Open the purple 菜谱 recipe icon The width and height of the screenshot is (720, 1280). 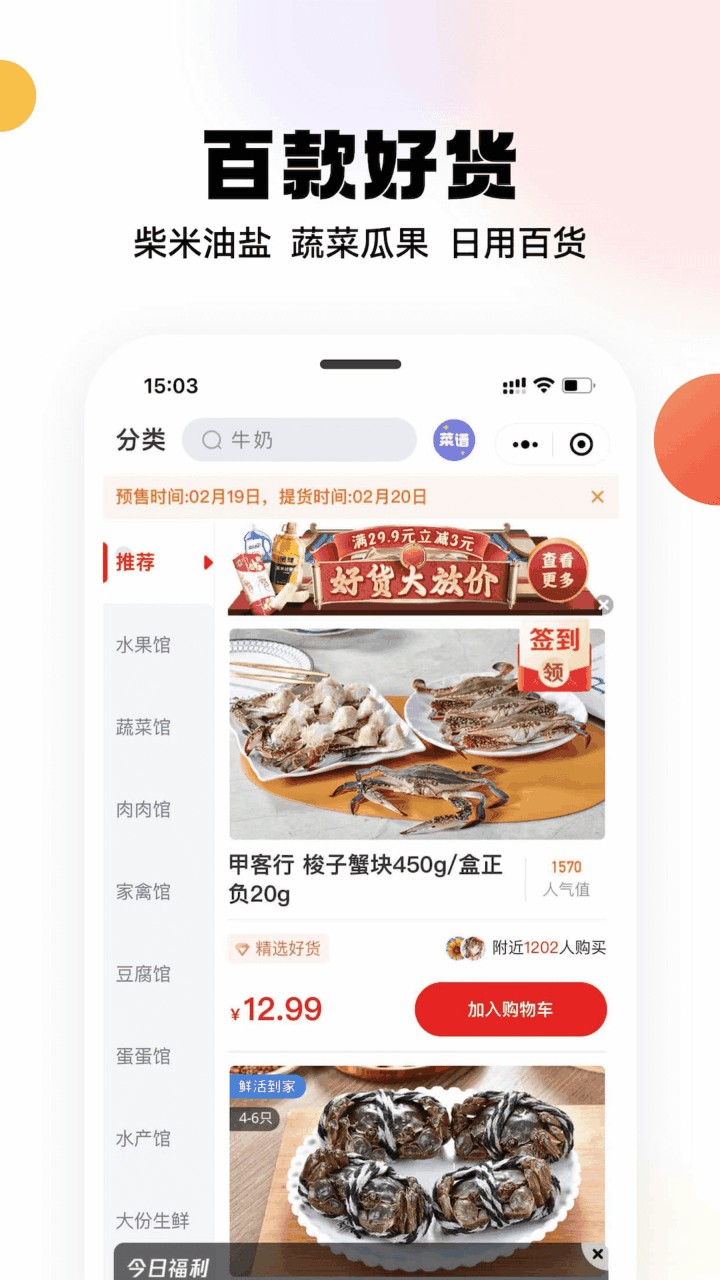point(455,440)
